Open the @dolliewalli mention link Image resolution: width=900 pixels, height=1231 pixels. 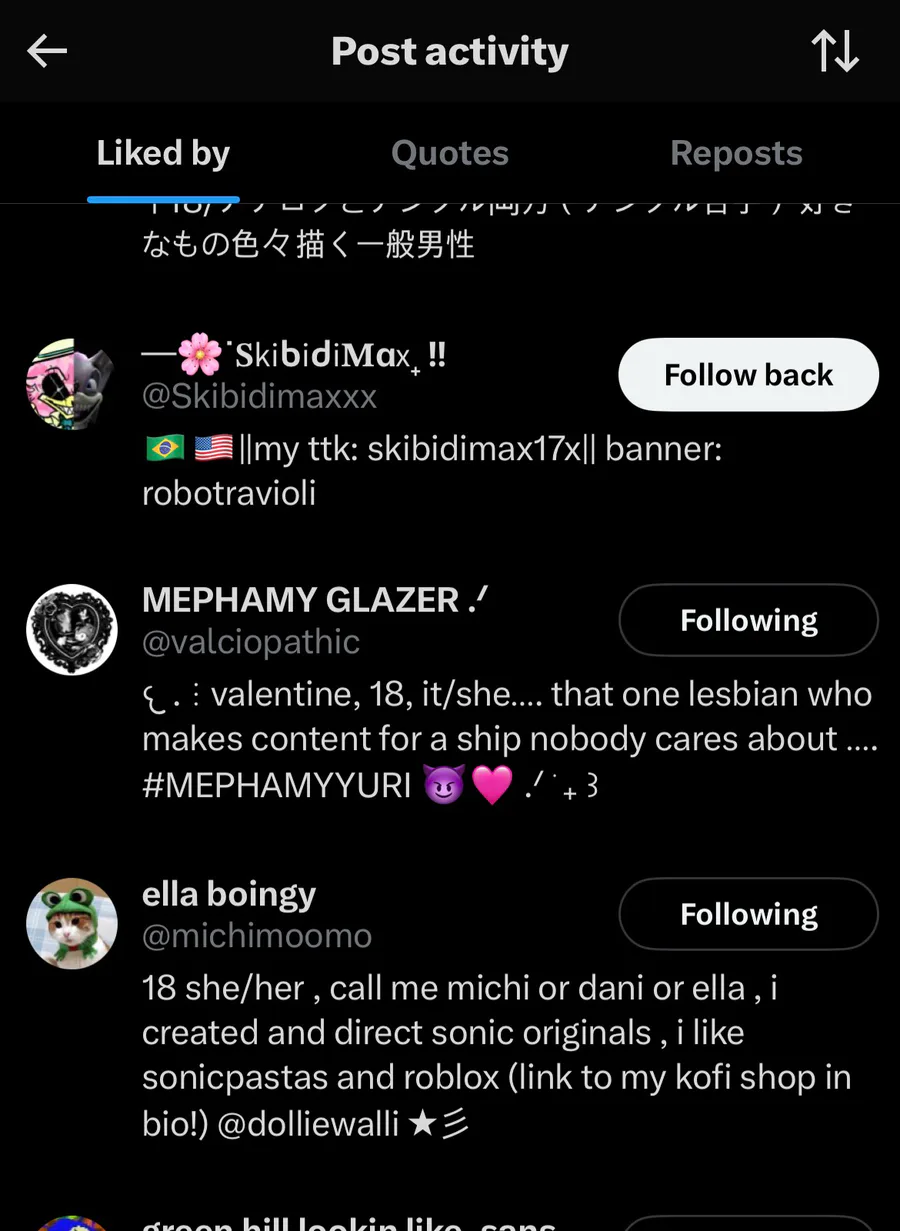click(x=311, y=1124)
